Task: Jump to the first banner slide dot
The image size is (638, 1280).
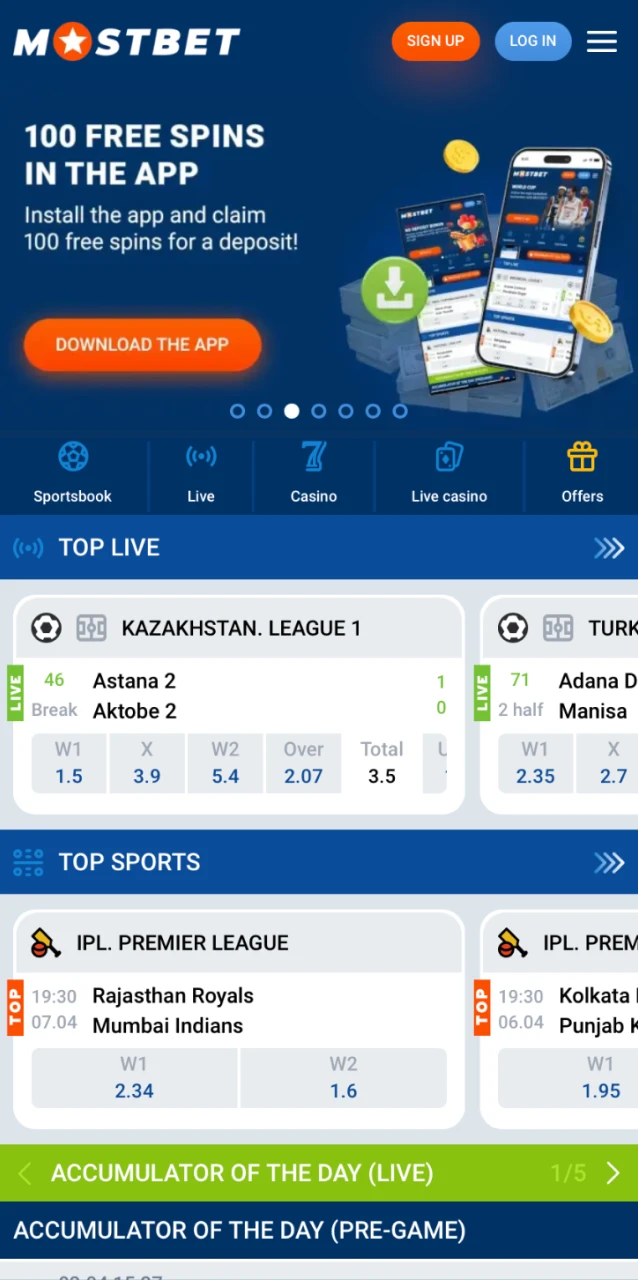Action: (237, 411)
